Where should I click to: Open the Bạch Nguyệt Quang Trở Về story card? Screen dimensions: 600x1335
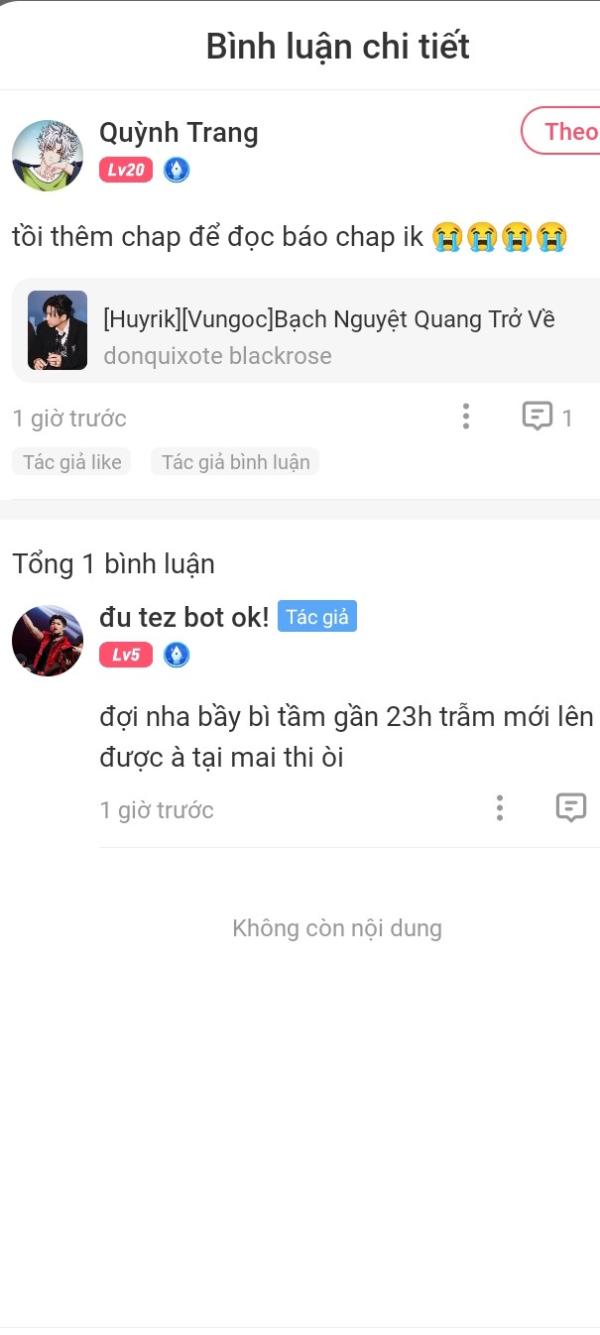[x=306, y=331]
